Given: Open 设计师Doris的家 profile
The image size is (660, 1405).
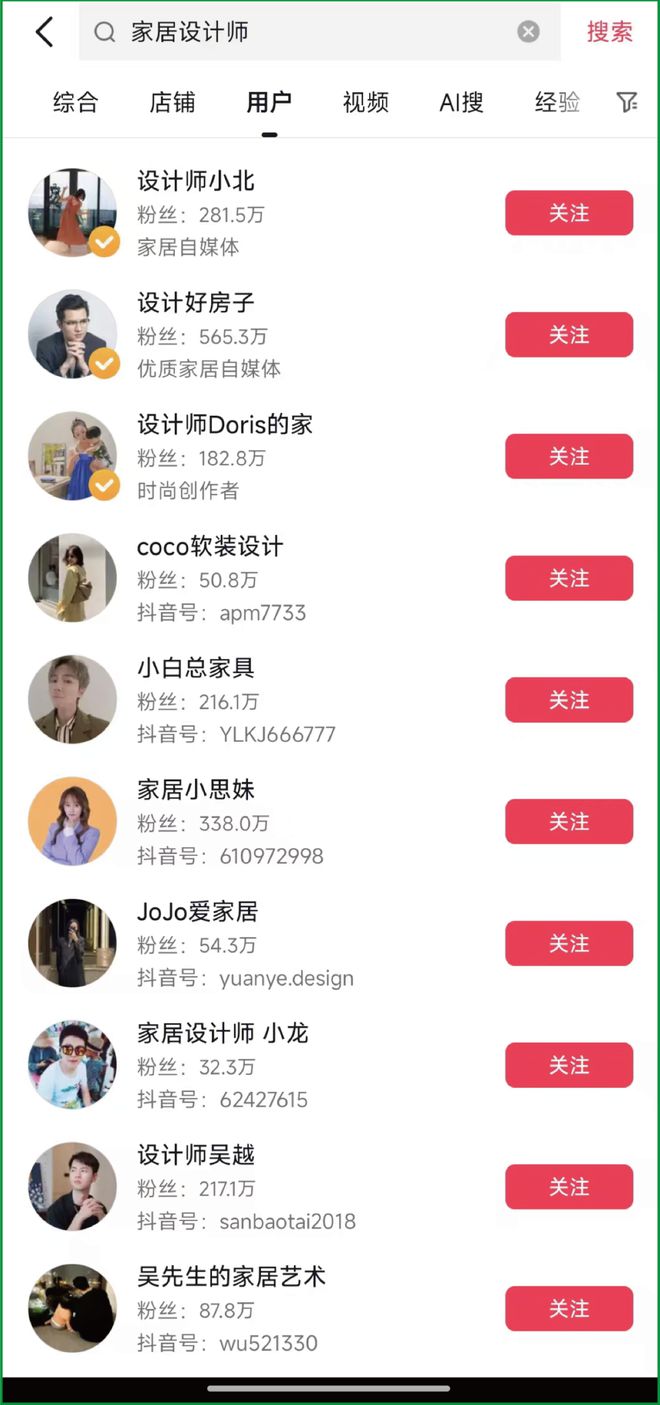Looking at the screenshot, I should [225, 425].
